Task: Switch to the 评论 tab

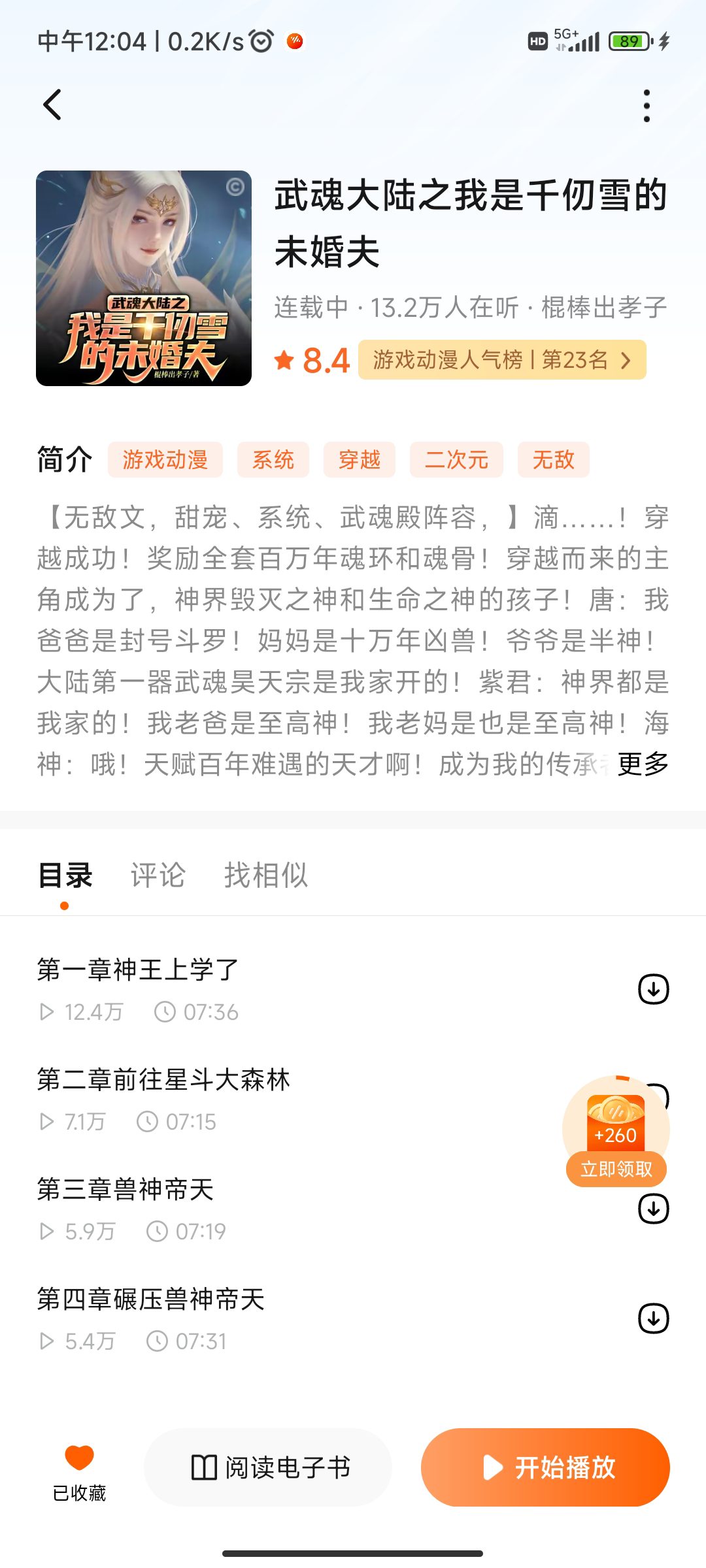Action: coord(158,875)
